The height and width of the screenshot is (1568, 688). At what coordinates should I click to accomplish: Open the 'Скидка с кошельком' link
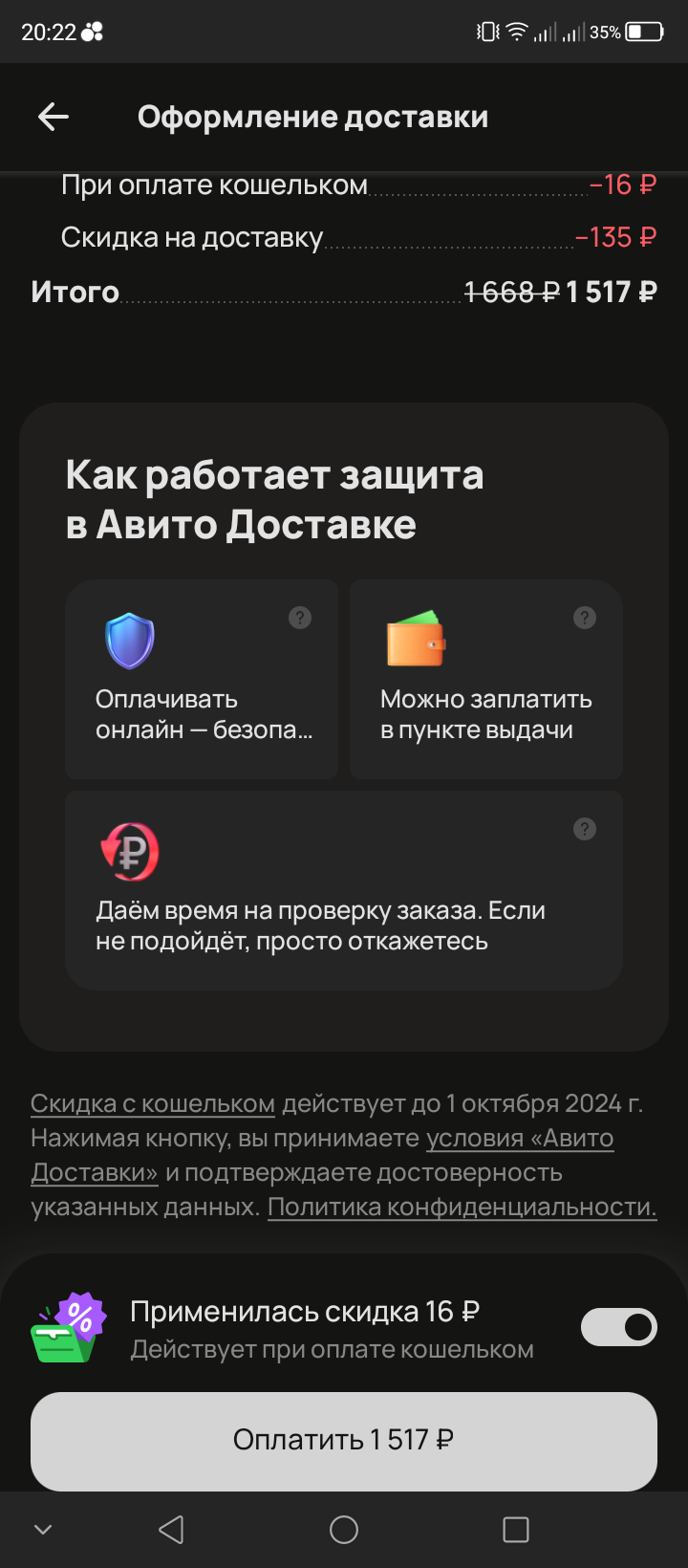point(153,1103)
